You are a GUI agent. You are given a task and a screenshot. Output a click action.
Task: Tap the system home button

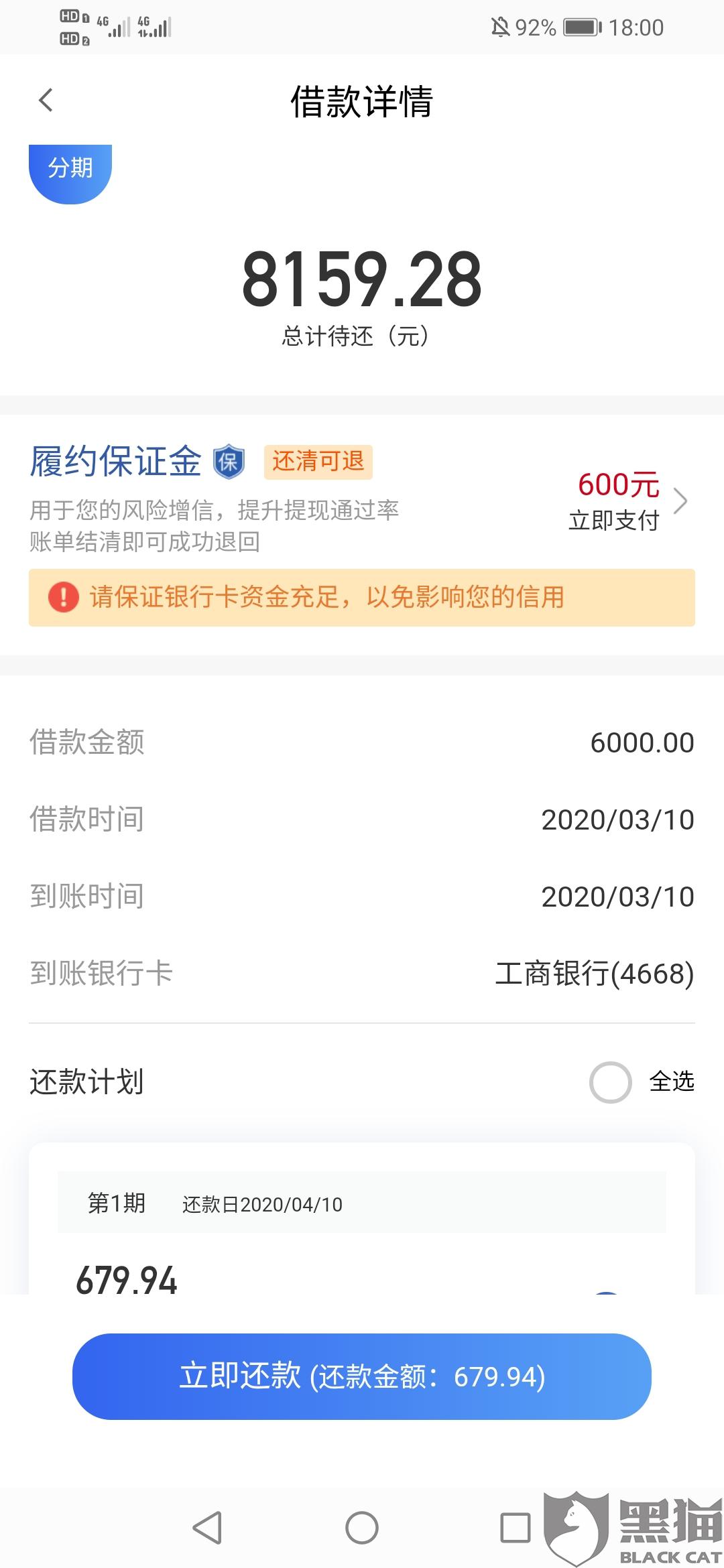click(x=362, y=1528)
